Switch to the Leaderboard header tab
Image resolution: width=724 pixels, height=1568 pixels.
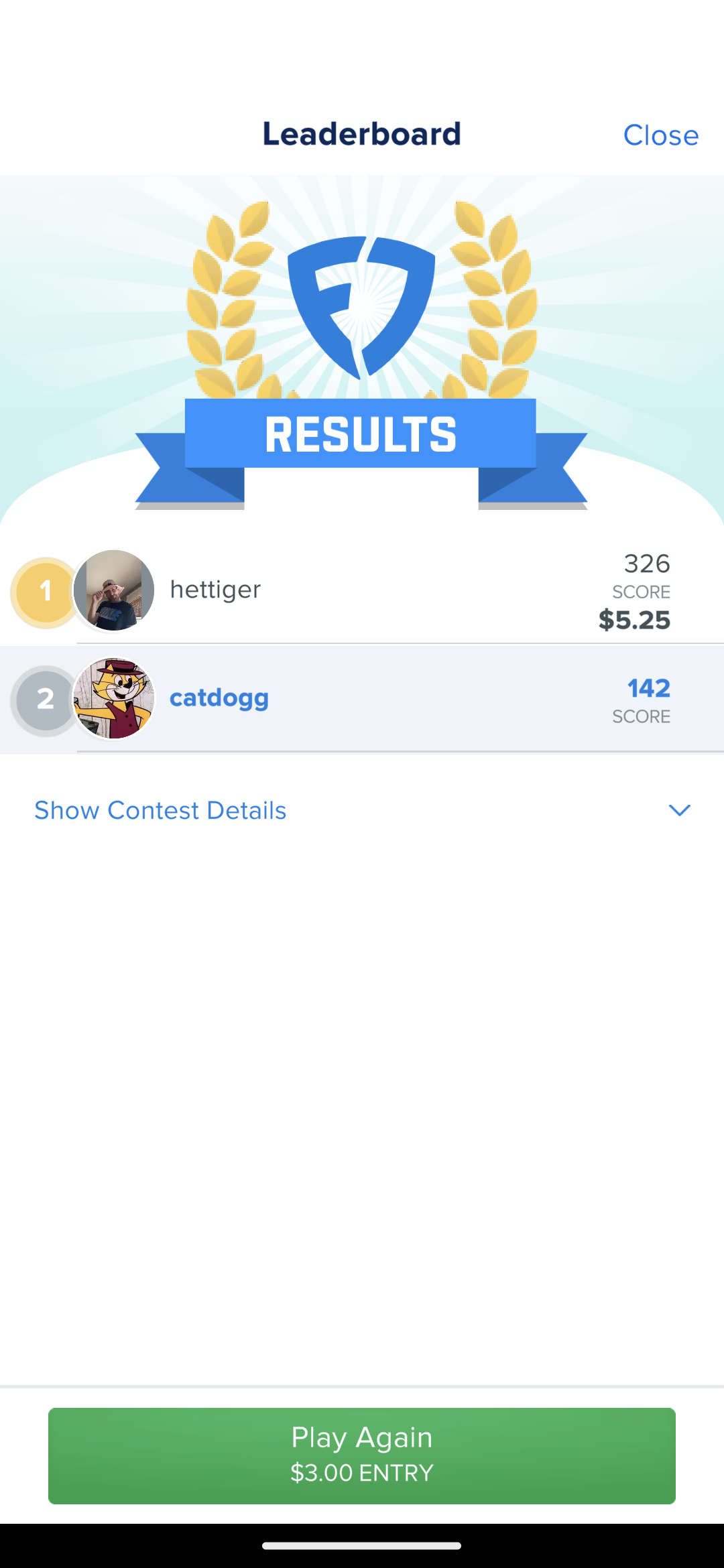[362, 133]
